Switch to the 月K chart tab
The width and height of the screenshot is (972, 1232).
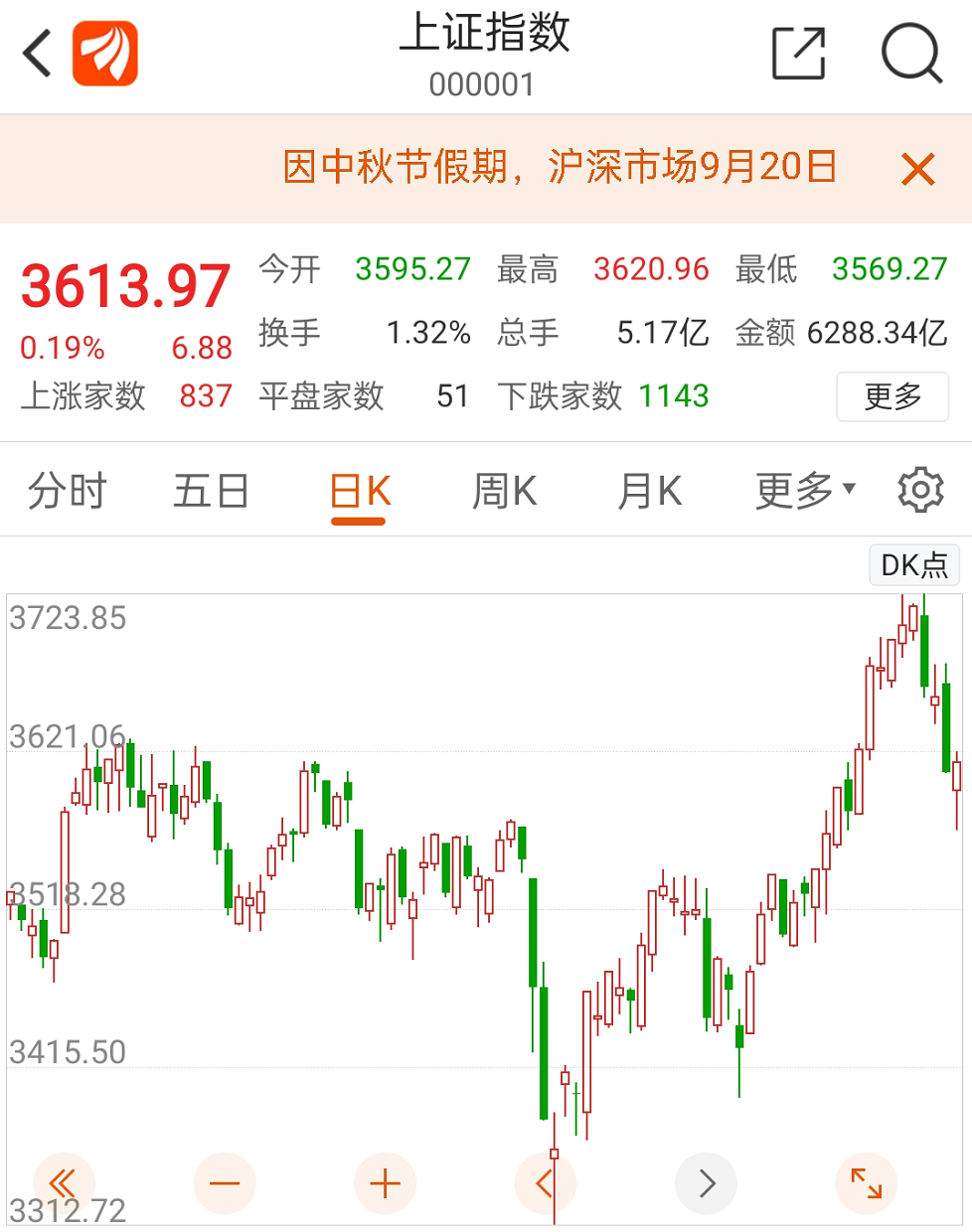click(x=649, y=491)
